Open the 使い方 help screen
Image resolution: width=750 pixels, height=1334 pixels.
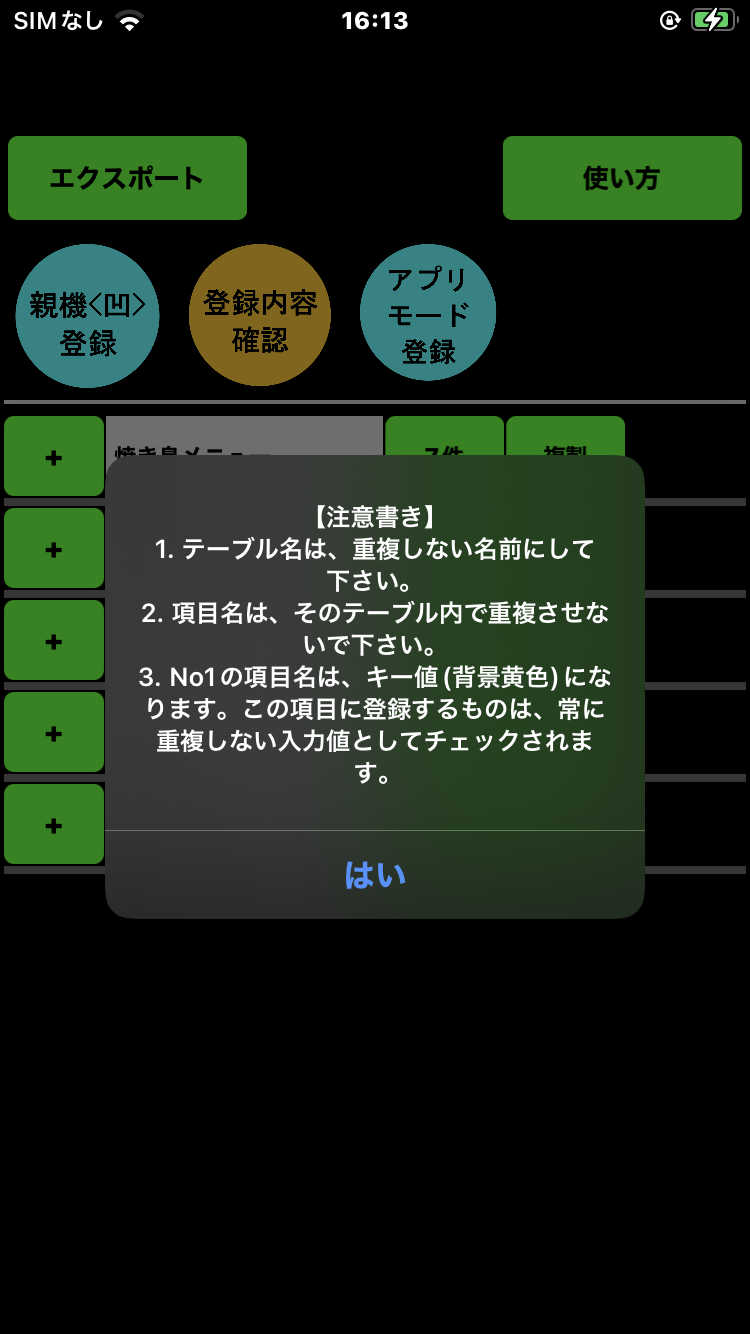click(621, 177)
